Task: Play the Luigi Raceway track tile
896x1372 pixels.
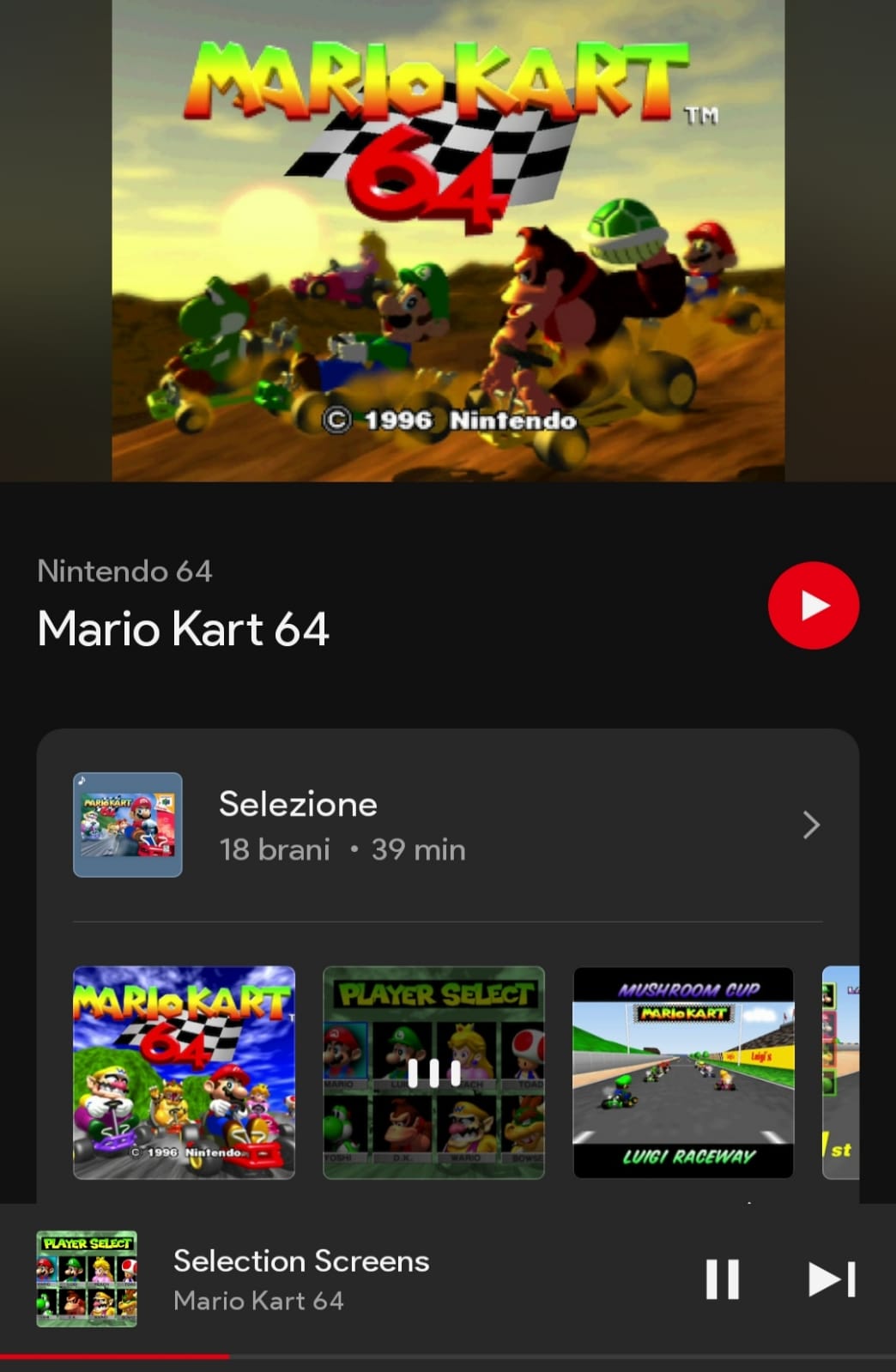Action: 683,1072
